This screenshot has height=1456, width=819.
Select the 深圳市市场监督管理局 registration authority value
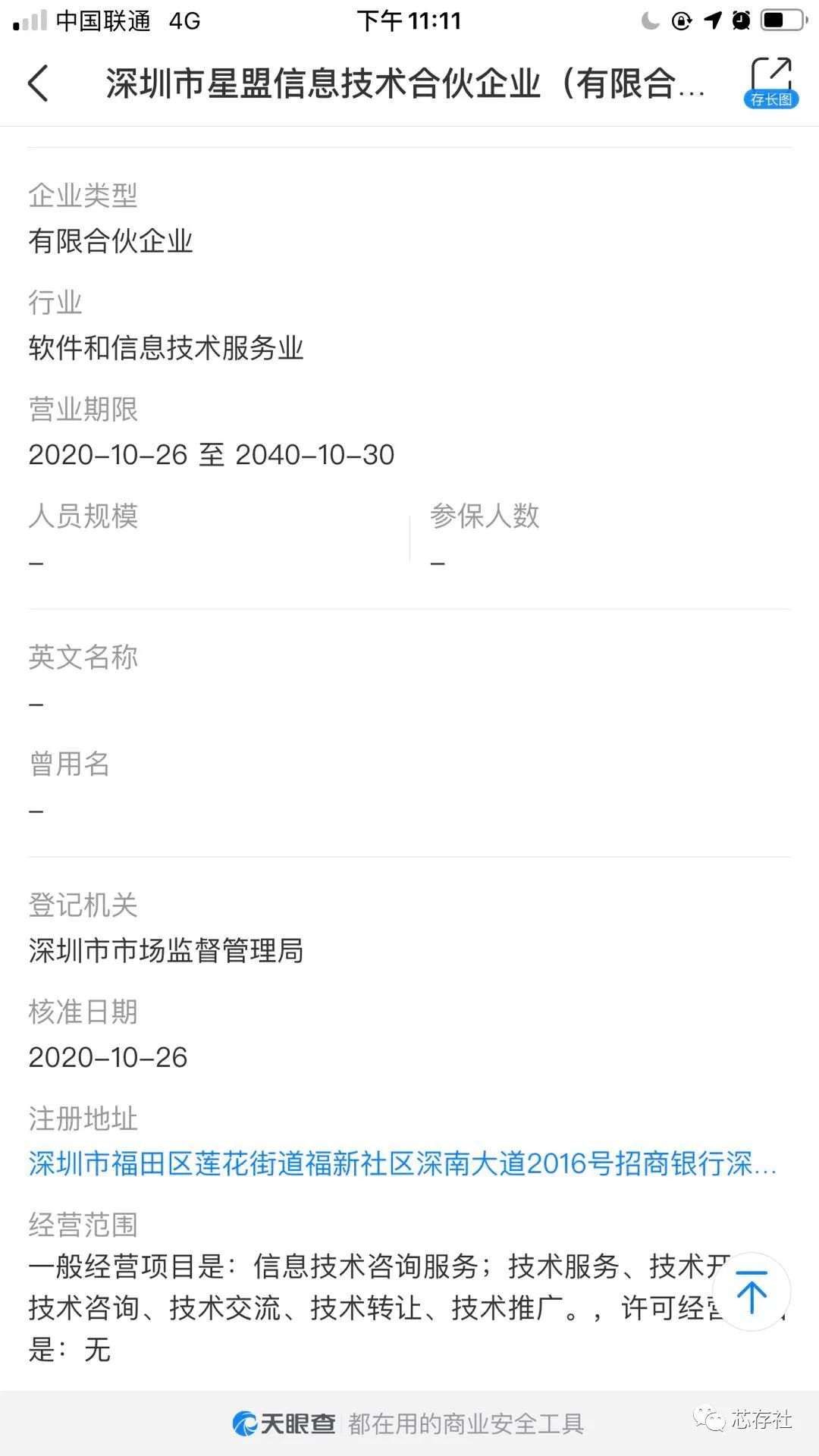[x=166, y=950]
